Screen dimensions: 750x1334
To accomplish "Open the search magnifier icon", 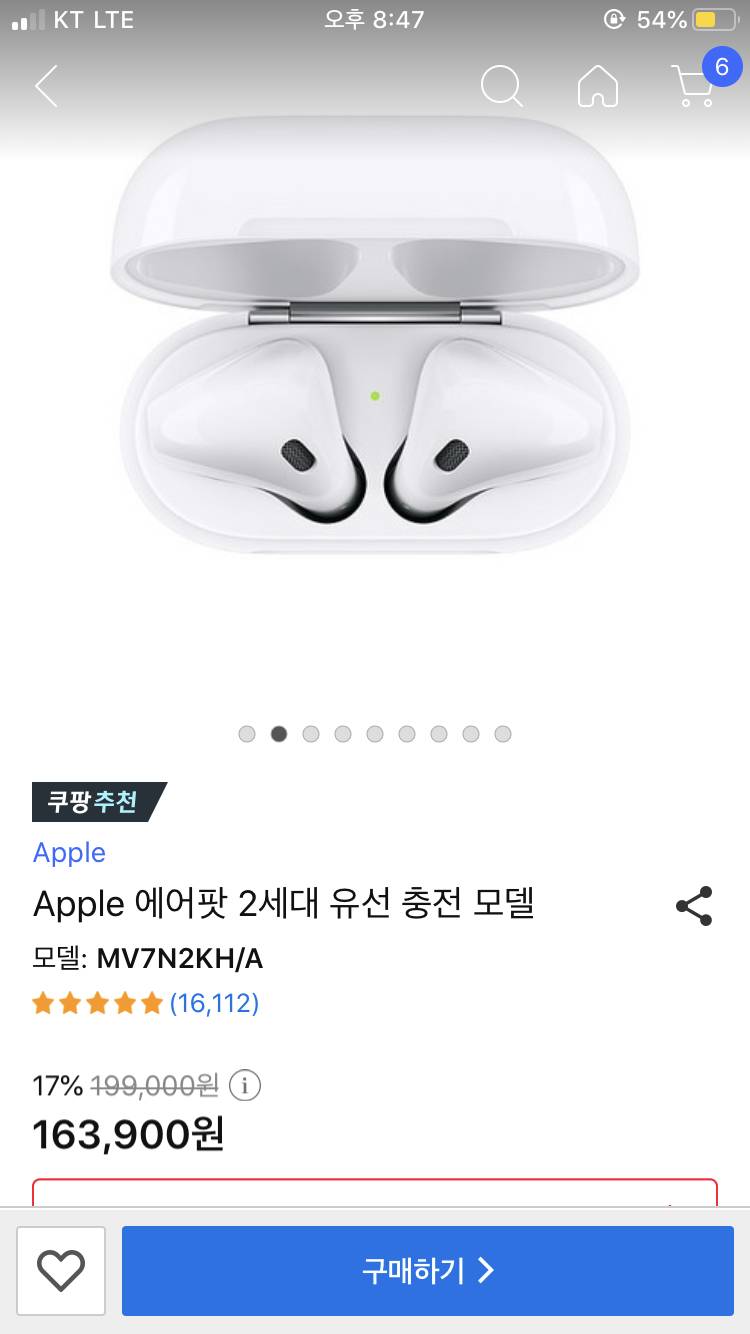I will pyautogui.click(x=501, y=87).
